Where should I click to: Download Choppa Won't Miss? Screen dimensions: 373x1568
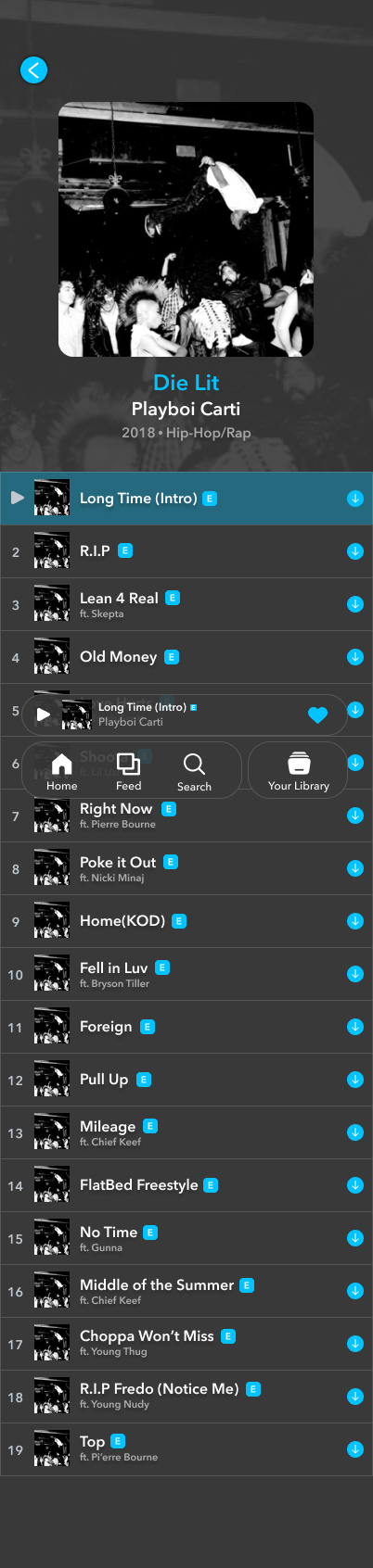[x=354, y=1344]
